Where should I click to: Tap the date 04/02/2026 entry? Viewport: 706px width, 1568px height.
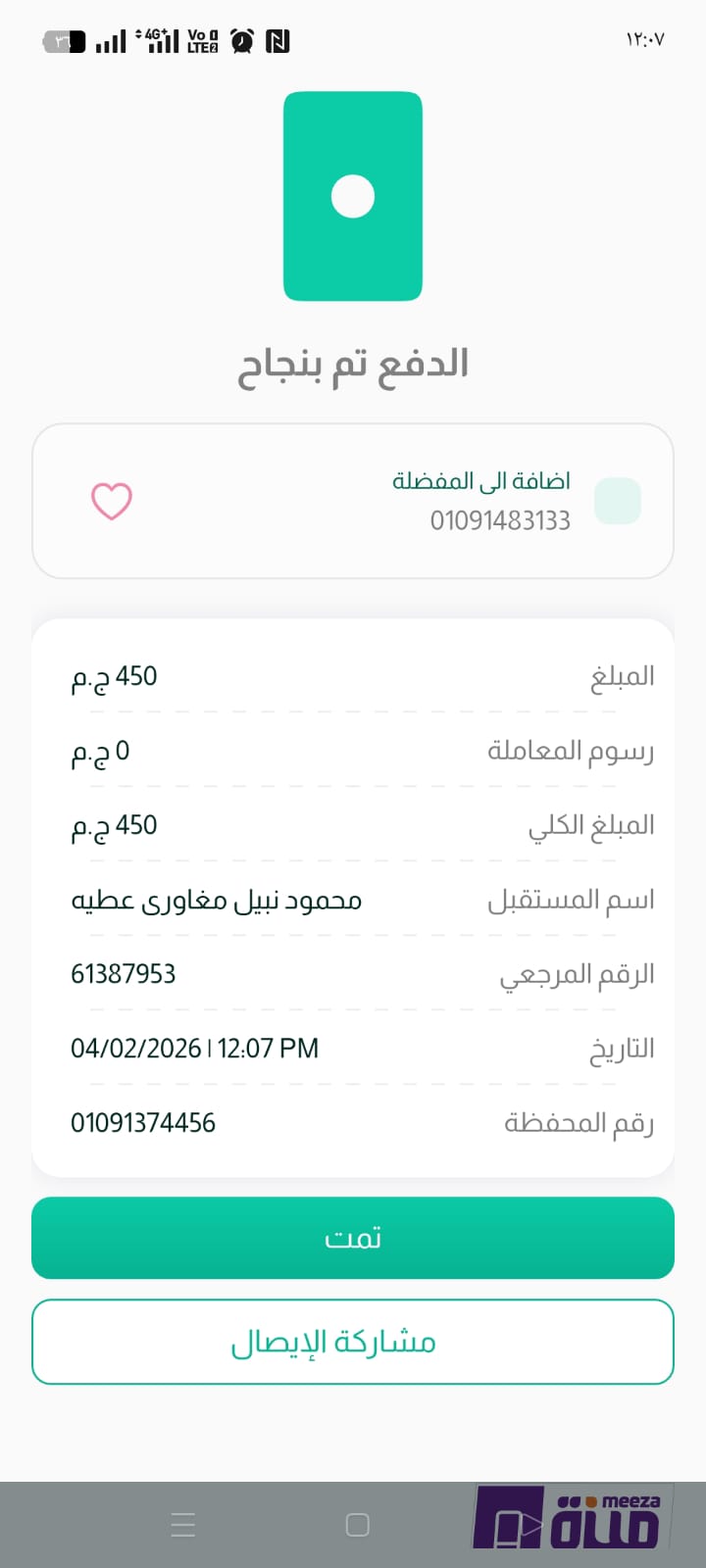pyautogui.click(x=195, y=1048)
